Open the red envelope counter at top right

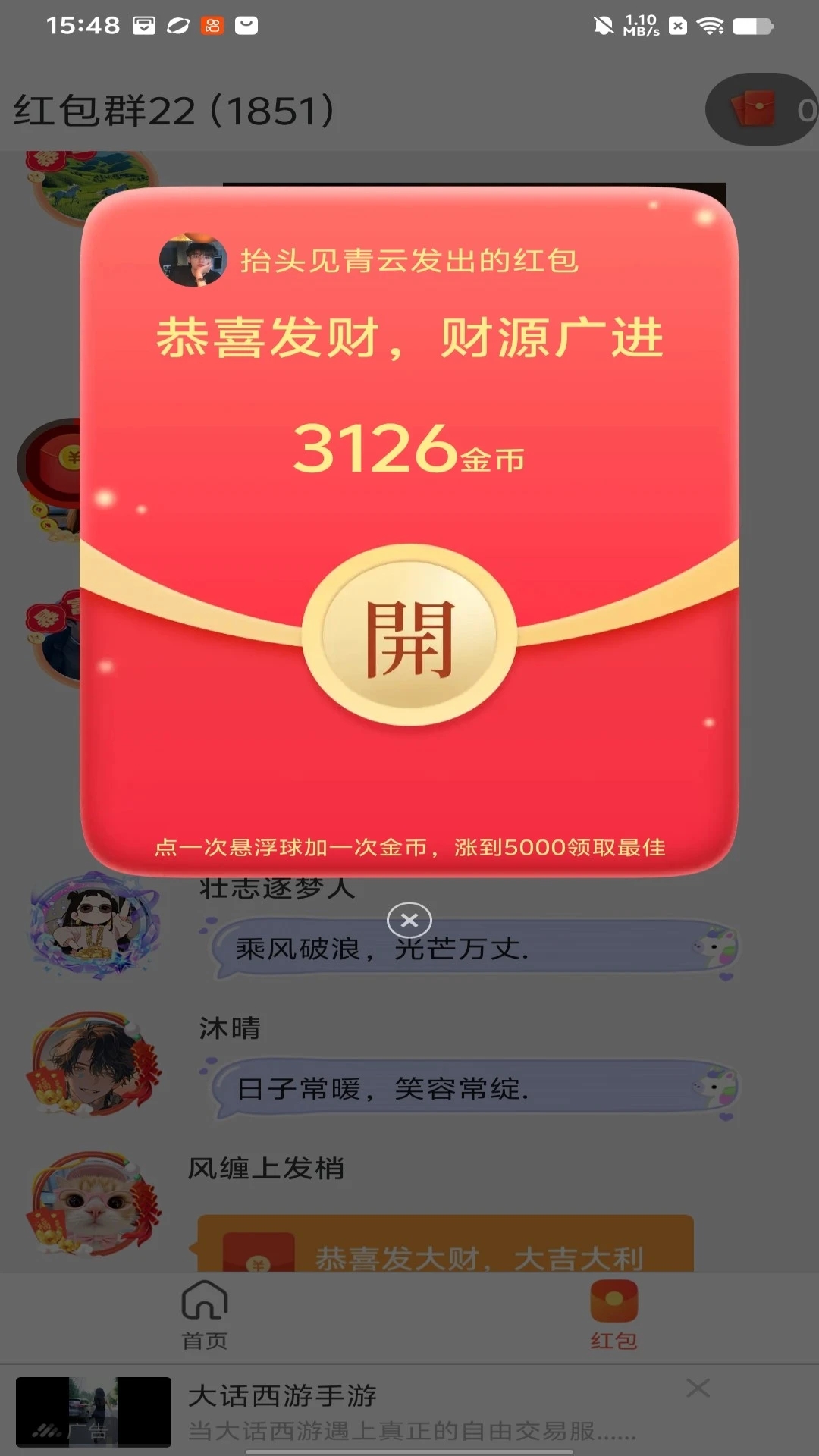tap(762, 109)
